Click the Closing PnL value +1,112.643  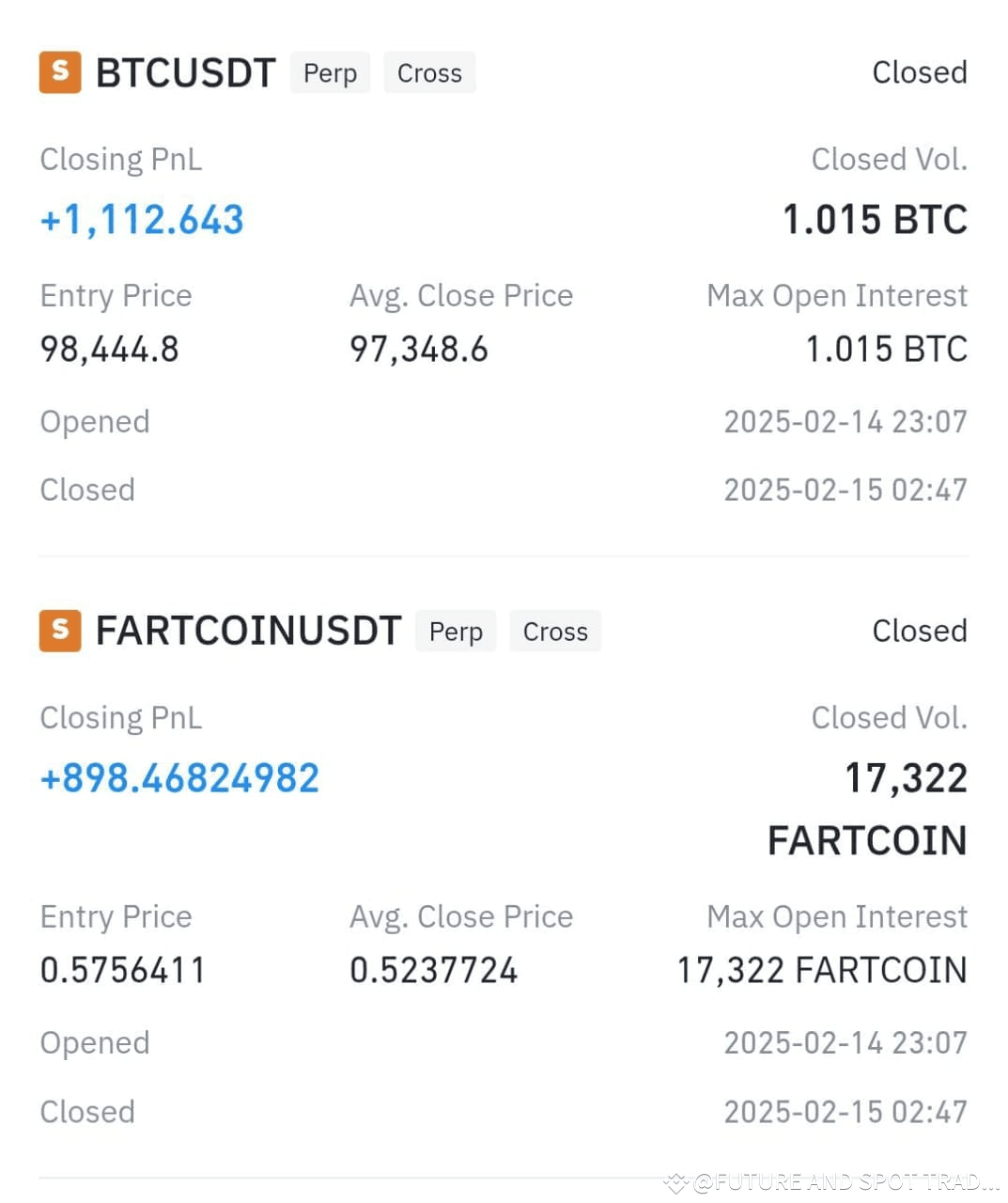[x=141, y=219]
